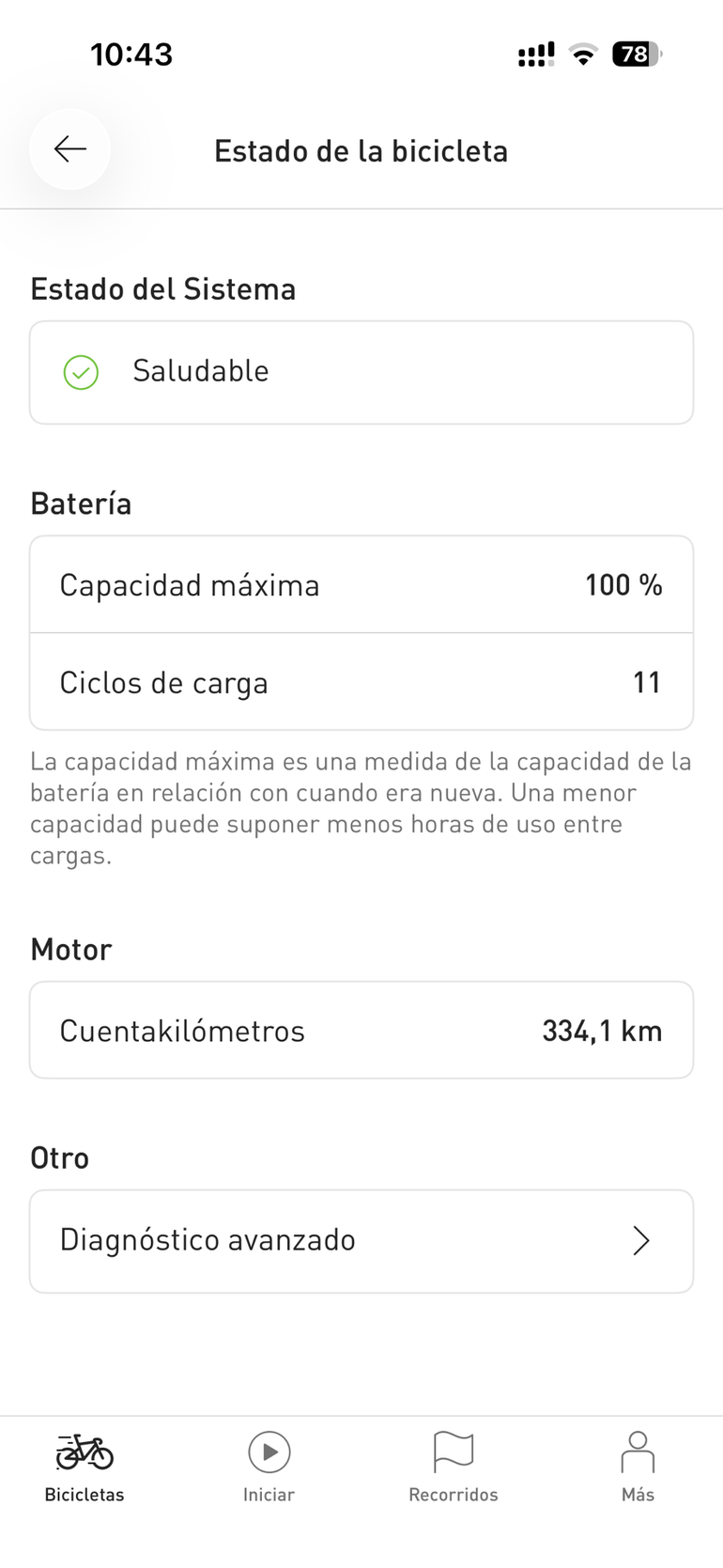Viewport: 723px width, 1568px height.
Task: Open the Iniciar tab
Action: click(269, 1467)
